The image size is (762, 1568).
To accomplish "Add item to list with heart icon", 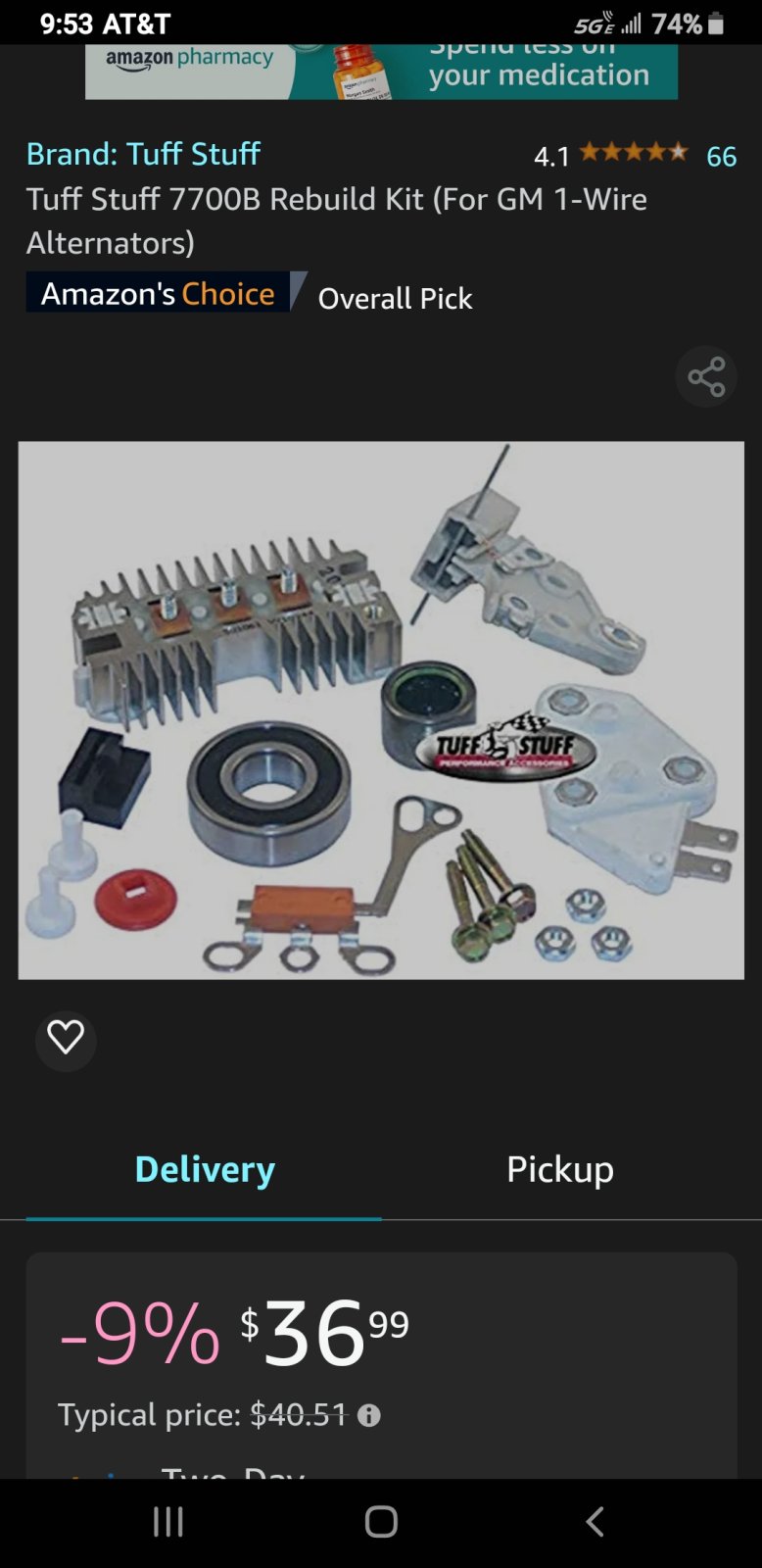I will [66, 1038].
